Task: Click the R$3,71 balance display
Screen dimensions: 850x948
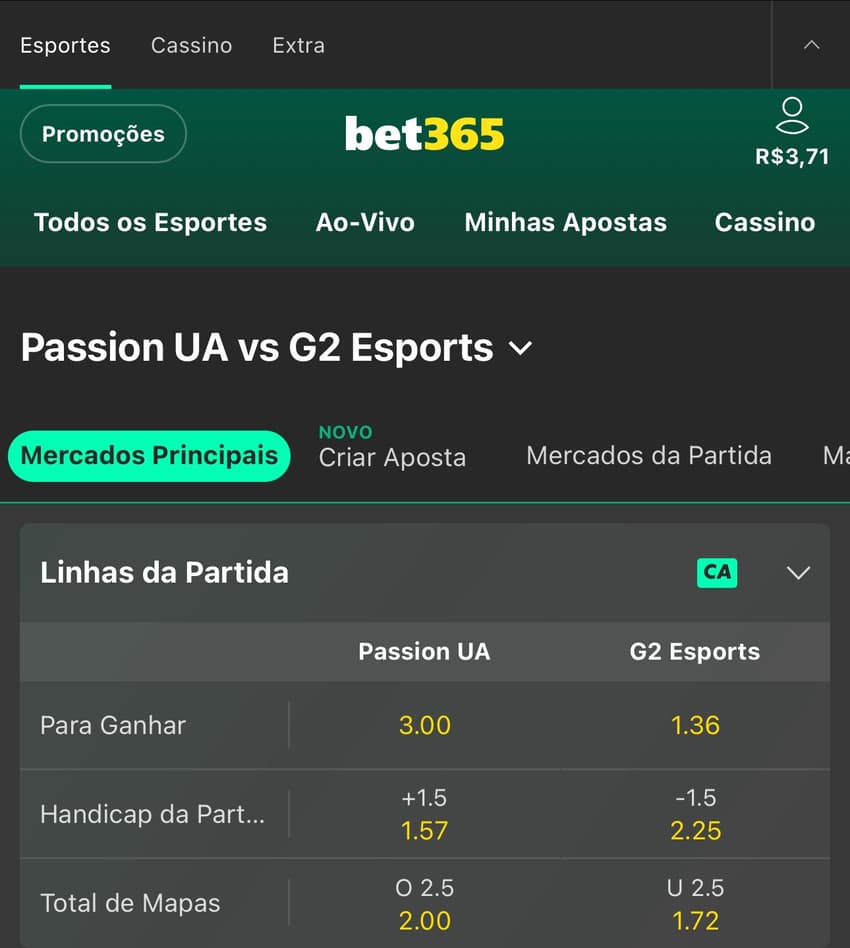Action: pyautogui.click(x=792, y=156)
